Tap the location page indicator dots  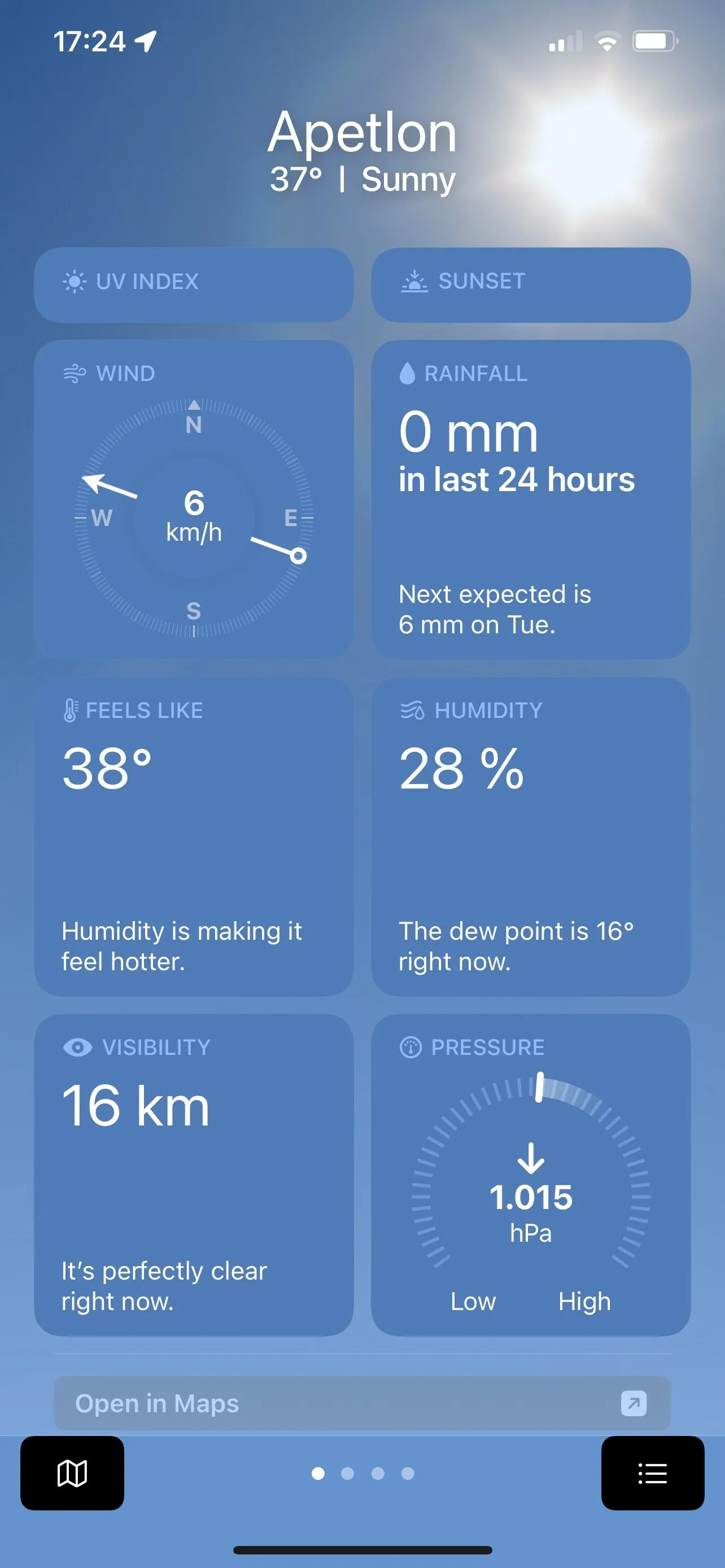(363, 1473)
